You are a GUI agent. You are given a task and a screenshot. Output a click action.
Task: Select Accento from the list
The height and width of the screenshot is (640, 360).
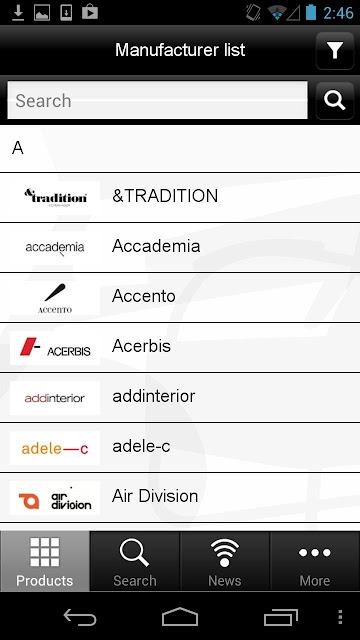click(180, 298)
